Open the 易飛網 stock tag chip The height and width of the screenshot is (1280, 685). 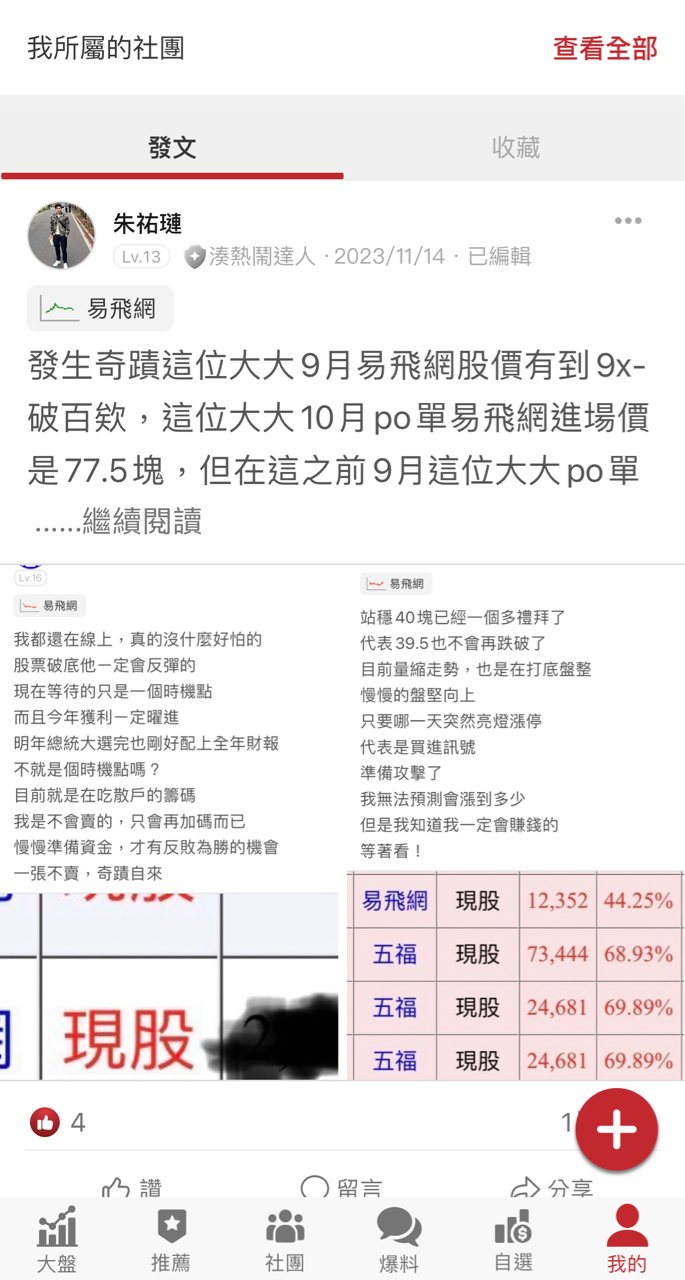(x=100, y=309)
